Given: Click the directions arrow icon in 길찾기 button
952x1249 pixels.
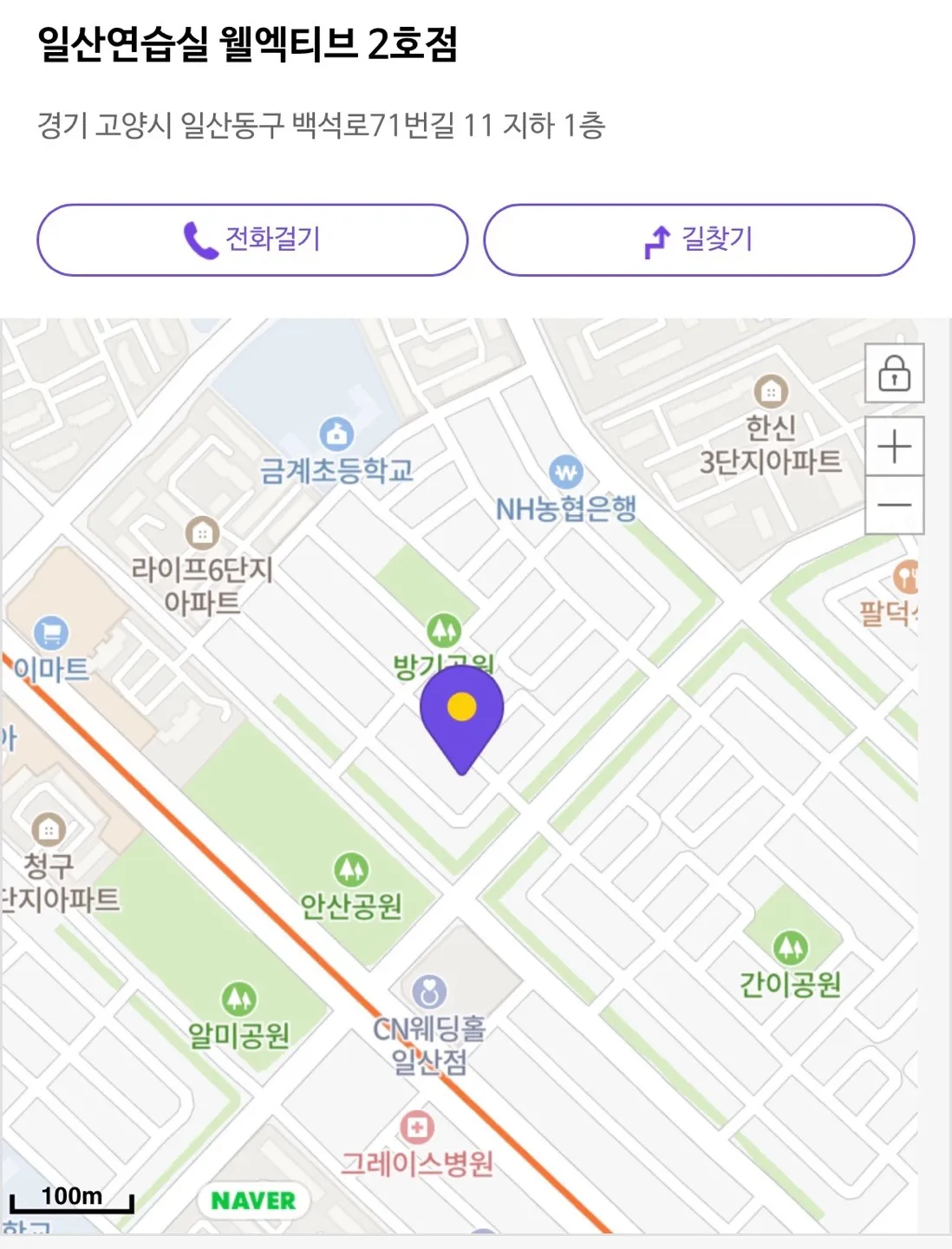Looking at the screenshot, I should tap(658, 240).
